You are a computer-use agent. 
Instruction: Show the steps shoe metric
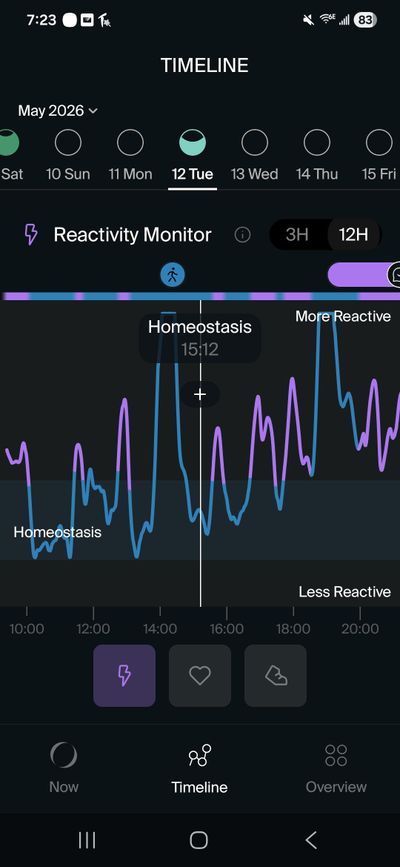pos(276,675)
